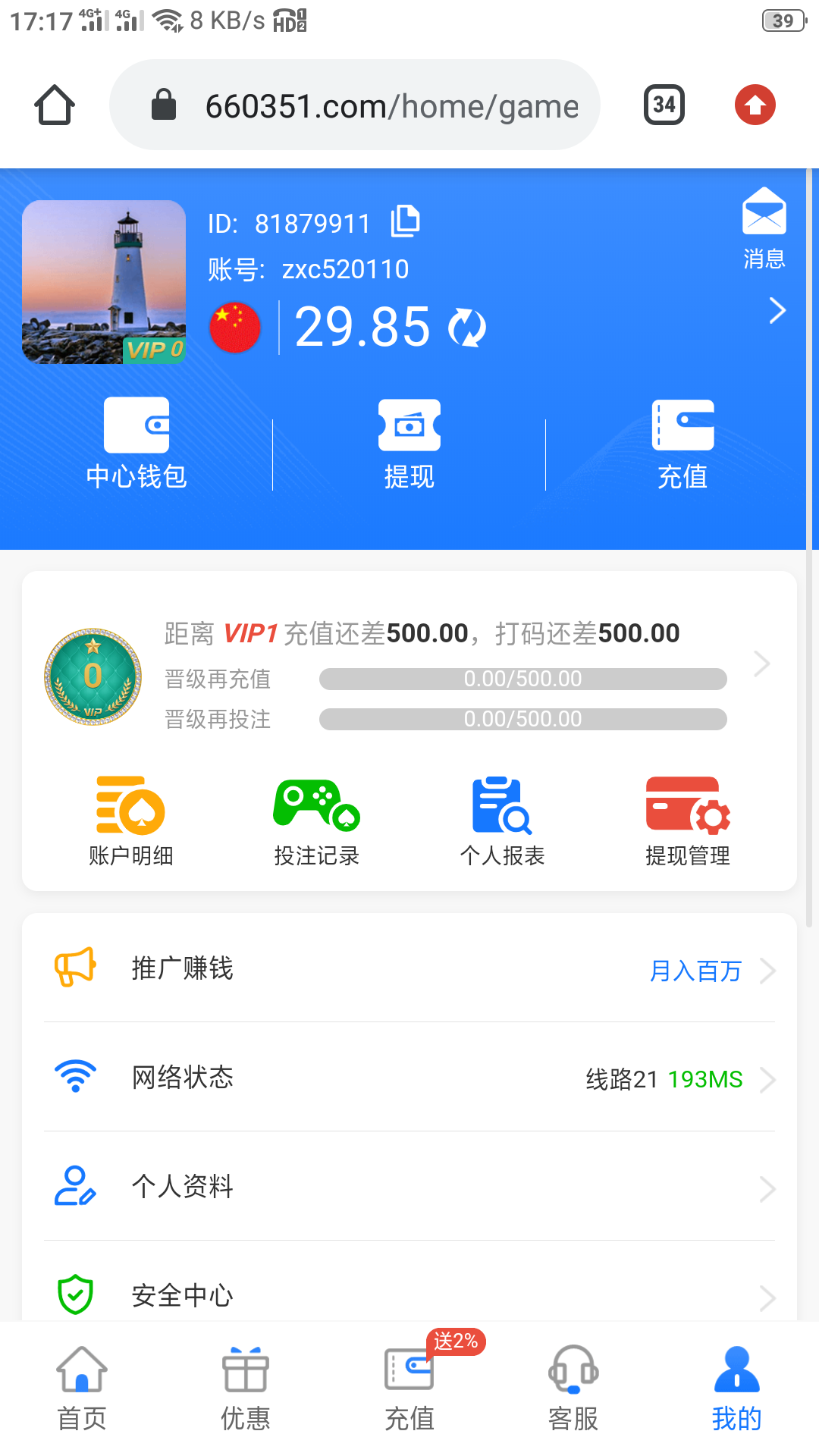Expand VIP progress details chevron
This screenshot has width=819, height=1456.
761,664
